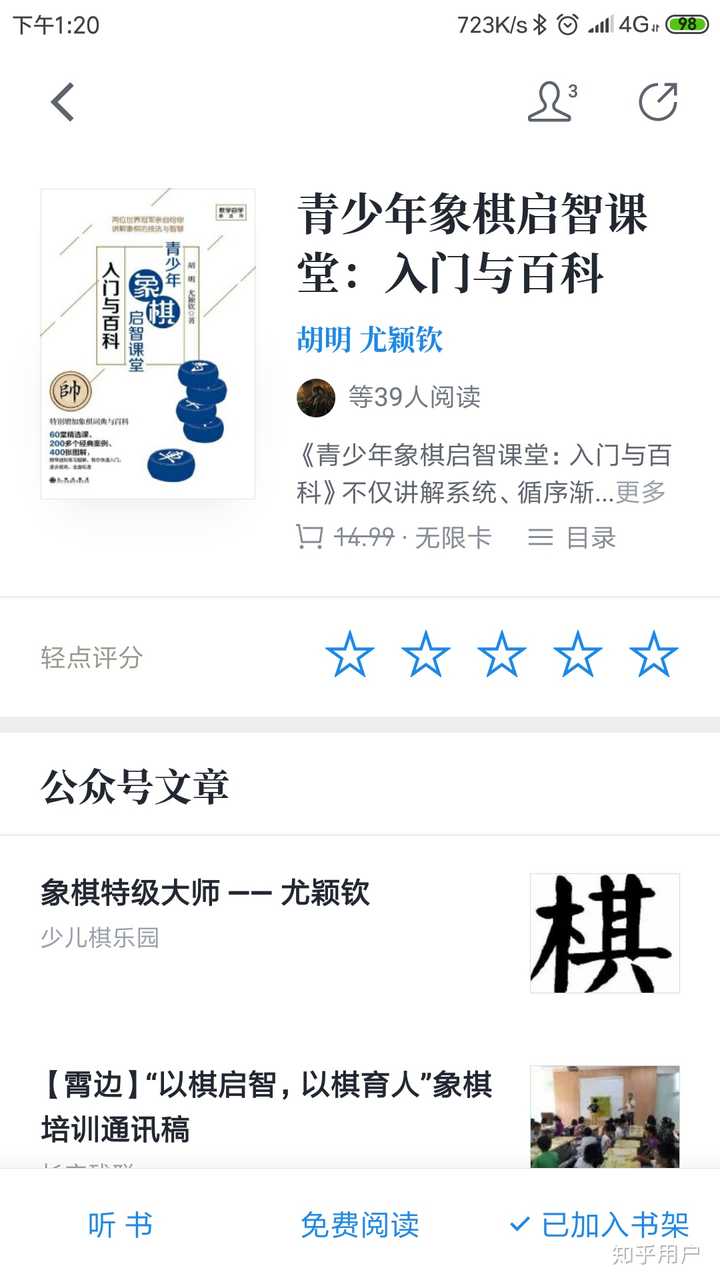Share this book

(658, 102)
